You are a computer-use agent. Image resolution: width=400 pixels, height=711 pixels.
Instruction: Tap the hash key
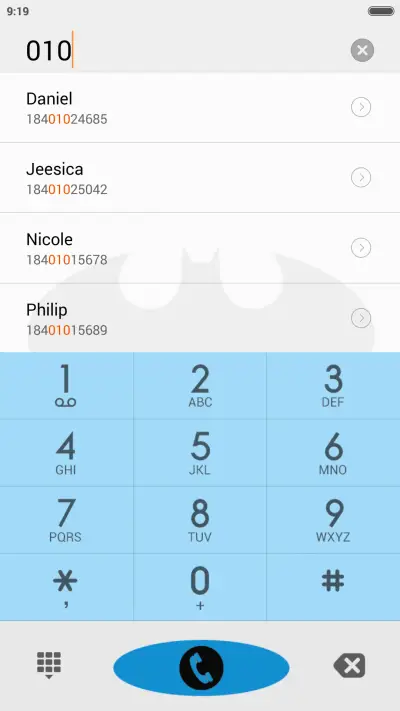coord(333,587)
